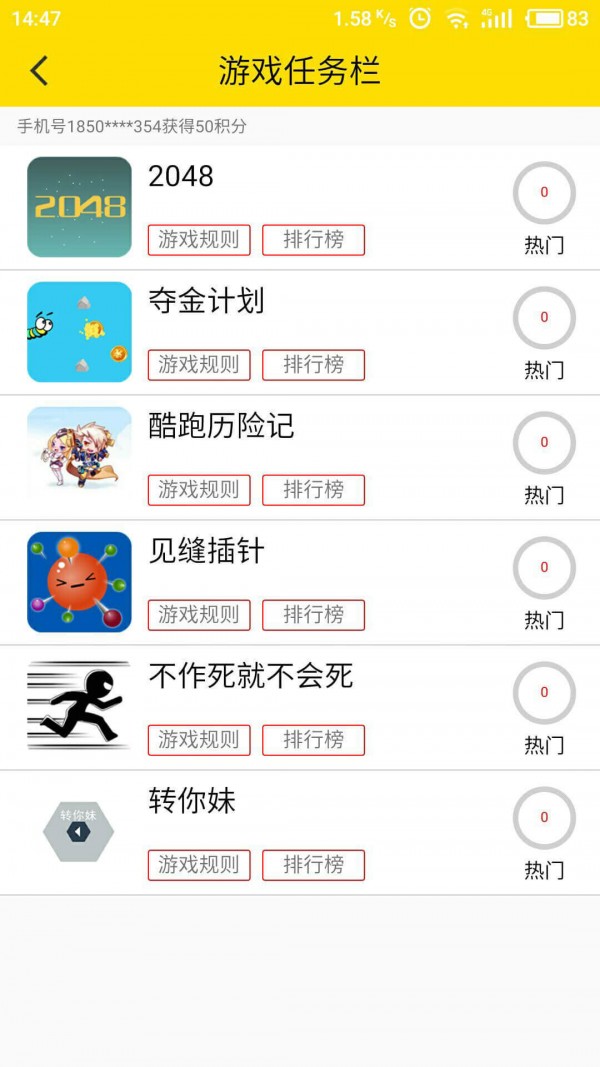
Task: Choose the 转你妹 game
Action: click(79, 832)
